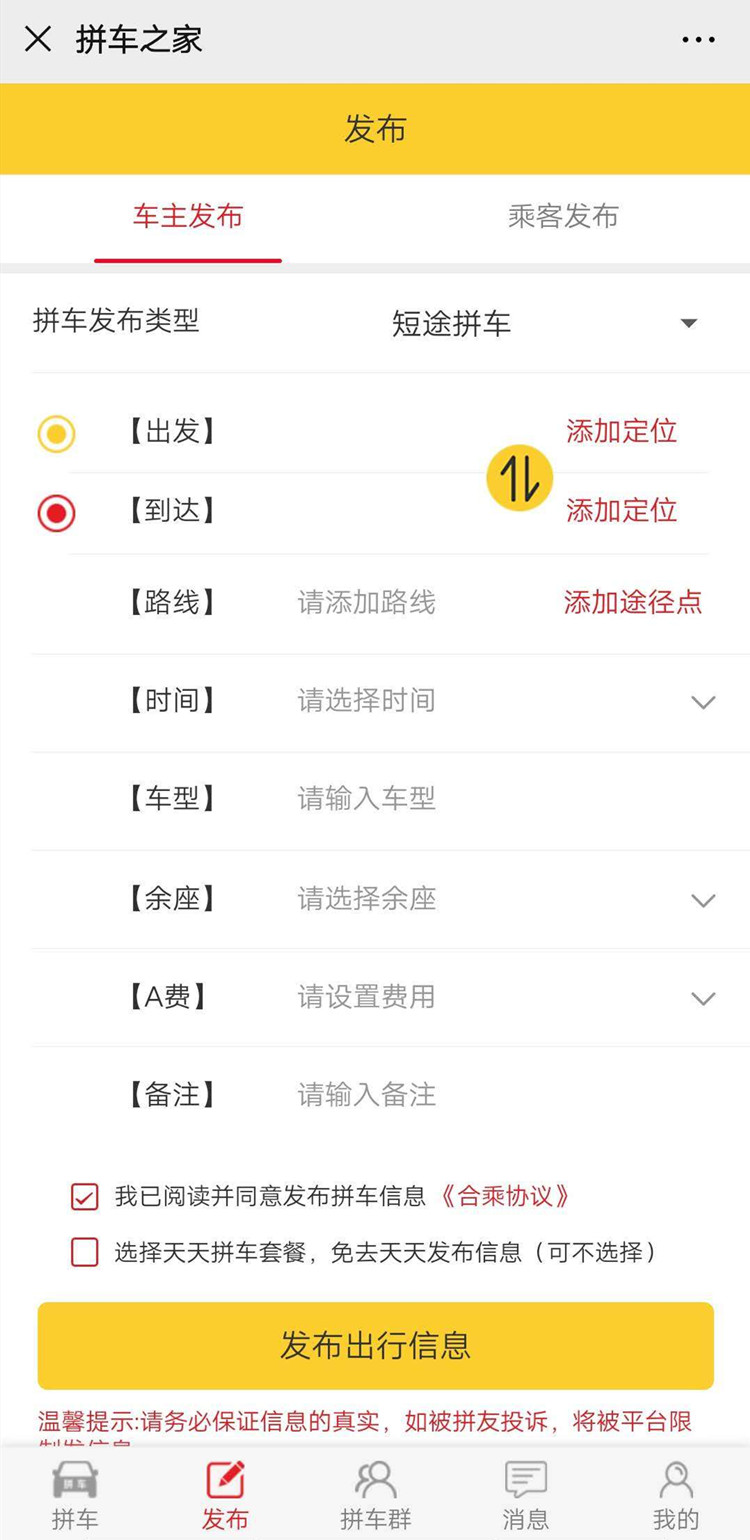
Task: Close the 拼车之家 page
Action: pyautogui.click(x=38, y=40)
